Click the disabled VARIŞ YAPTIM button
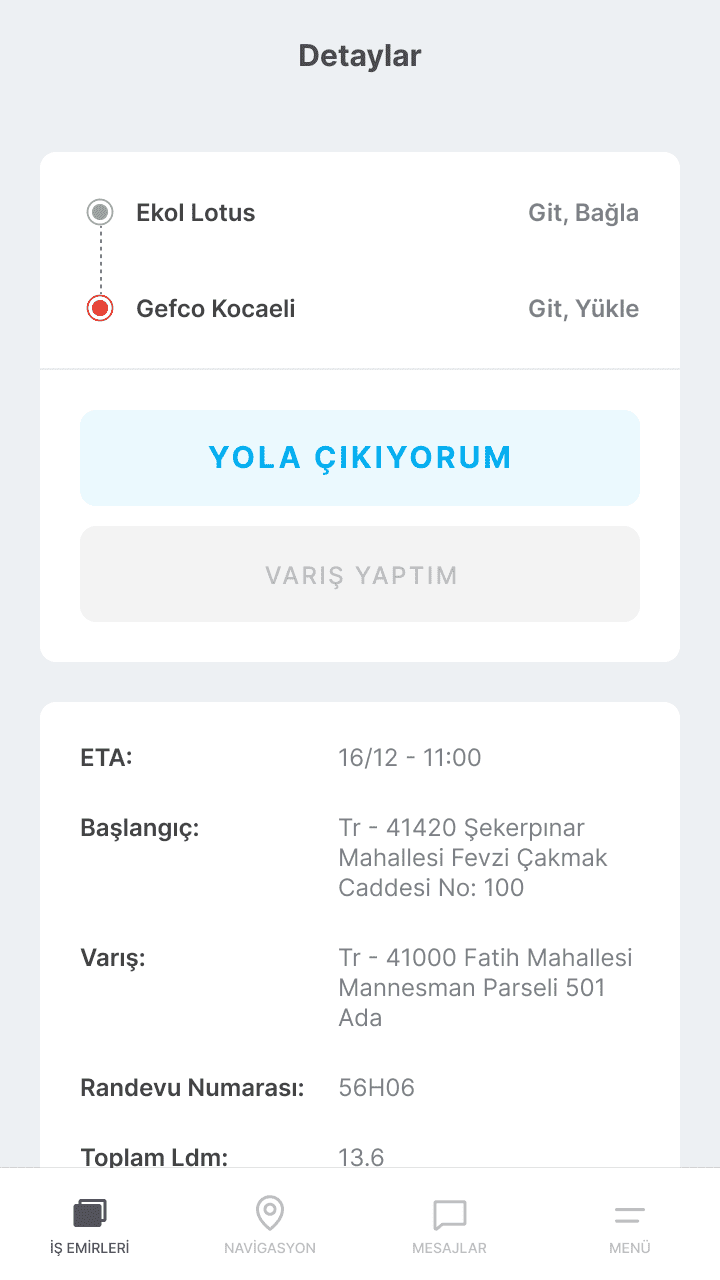 pyautogui.click(x=360, y=574)
